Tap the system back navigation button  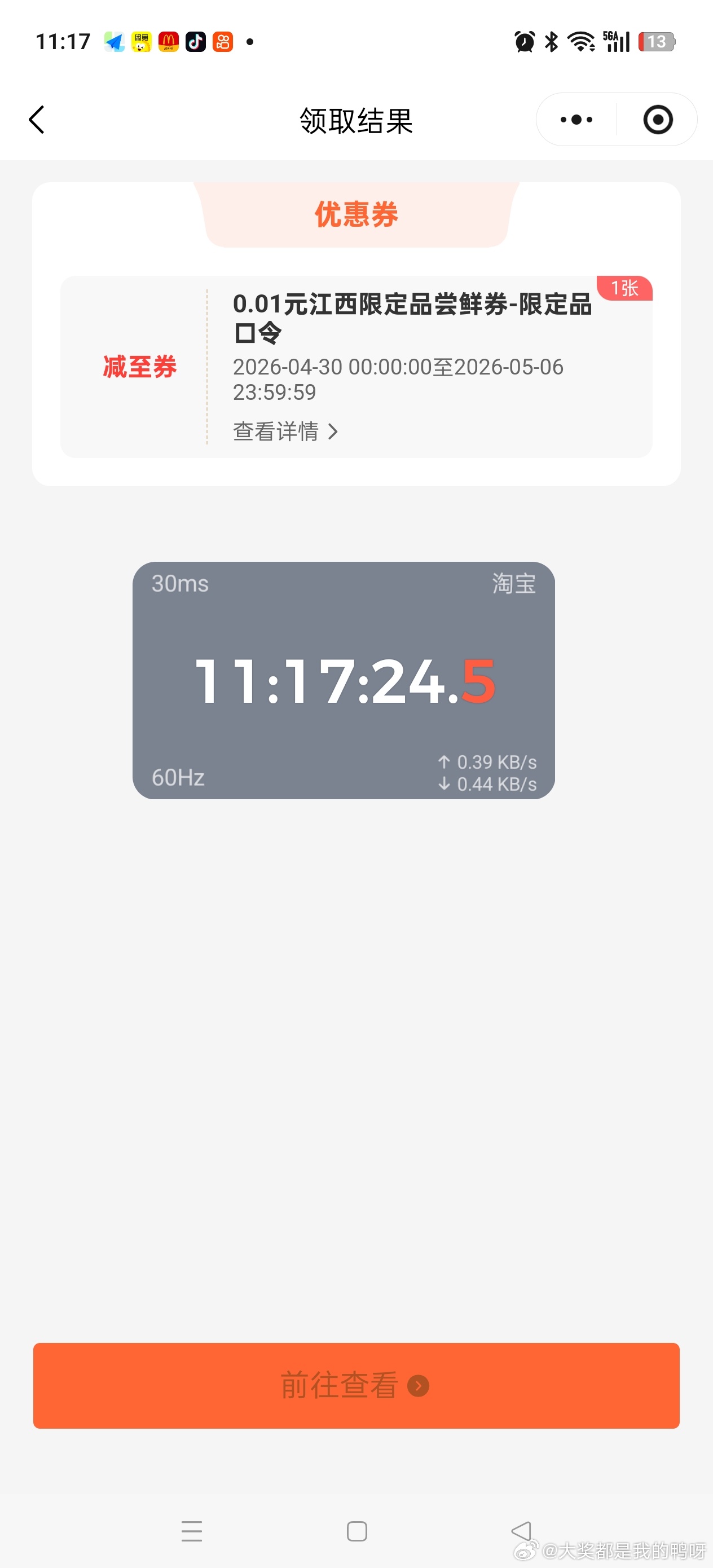521,1530
